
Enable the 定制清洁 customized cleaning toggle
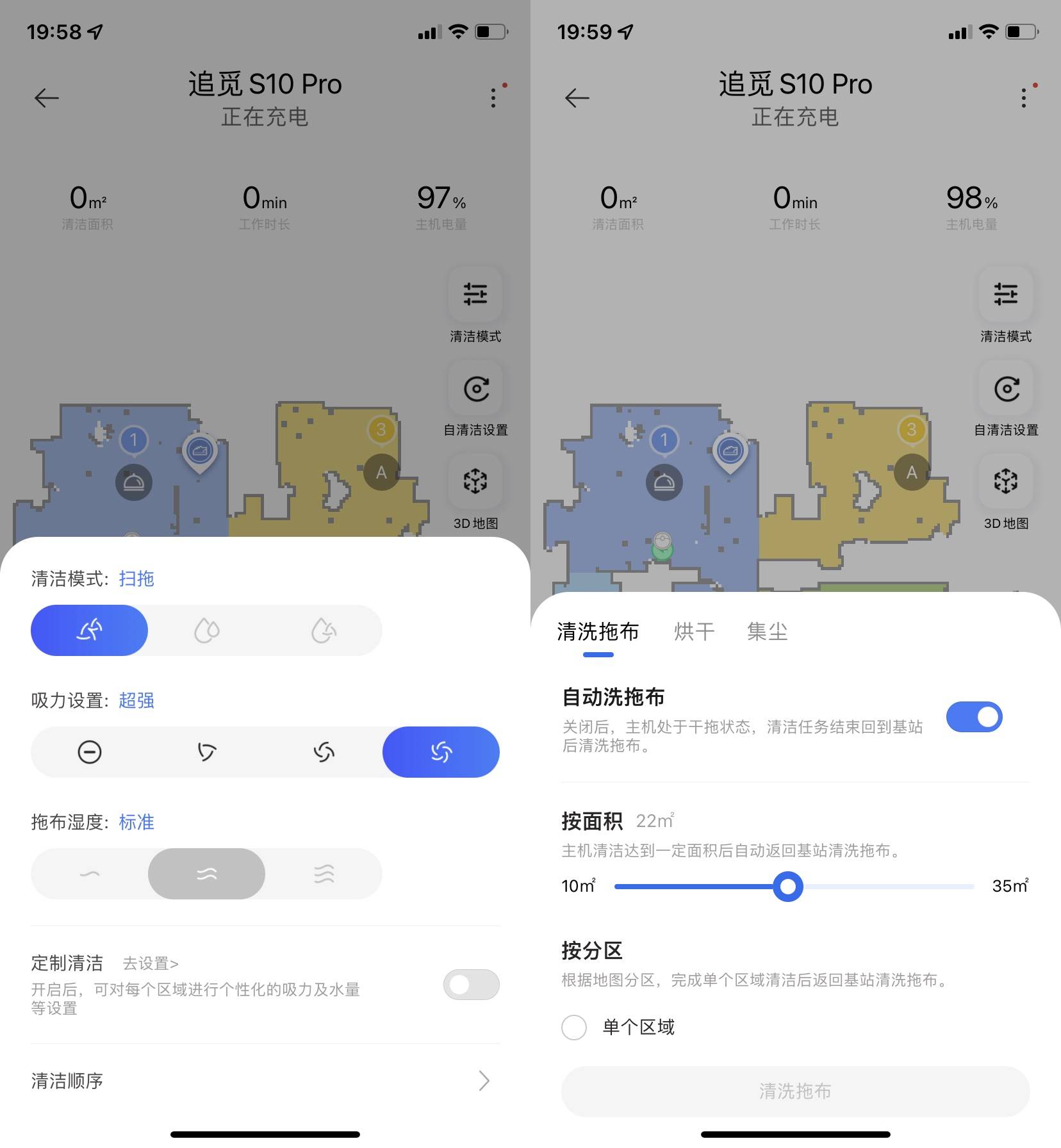471,985
